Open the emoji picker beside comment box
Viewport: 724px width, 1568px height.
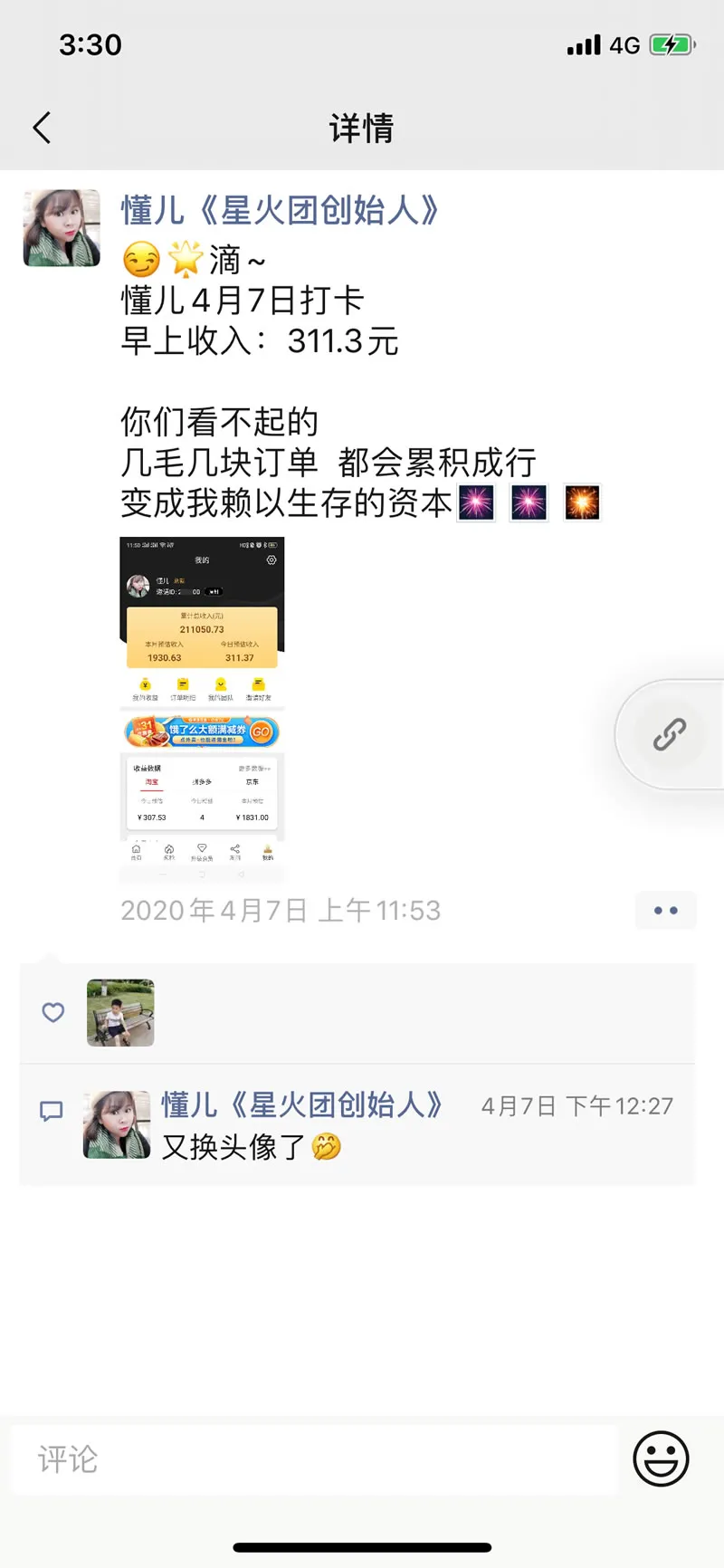coord(661,1458)
